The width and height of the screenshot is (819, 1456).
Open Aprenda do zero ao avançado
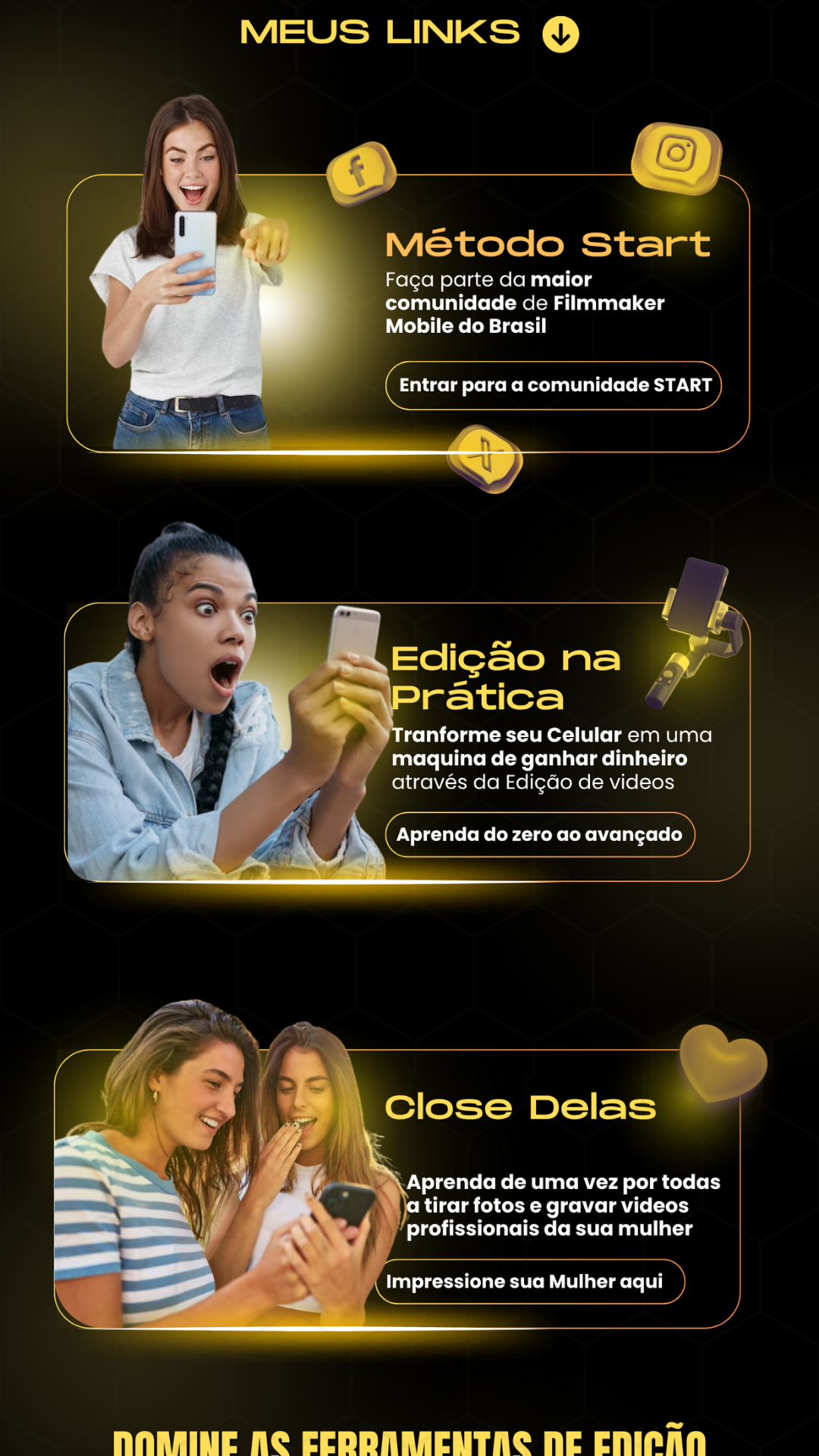tap(540, 834)
